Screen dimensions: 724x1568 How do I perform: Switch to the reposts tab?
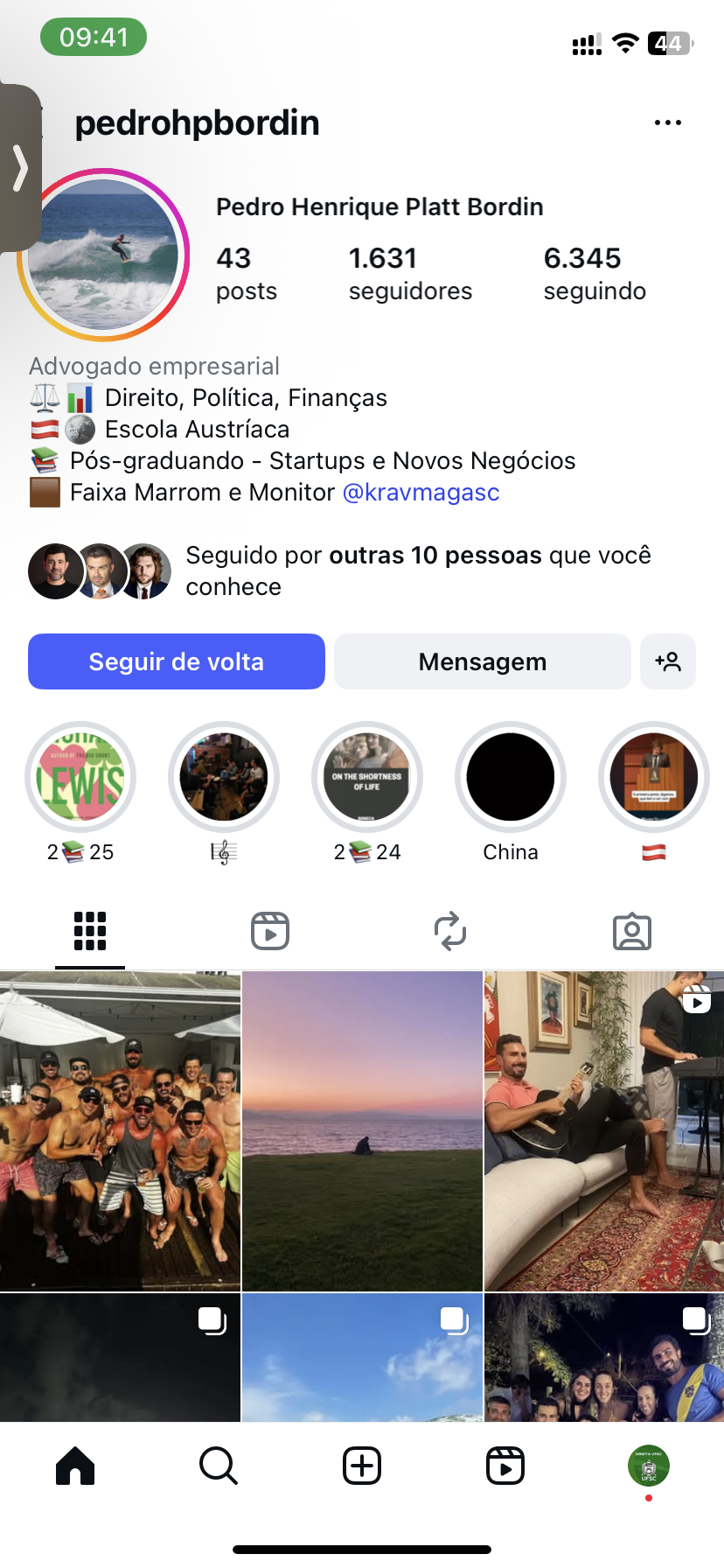[x=450, y=931]
